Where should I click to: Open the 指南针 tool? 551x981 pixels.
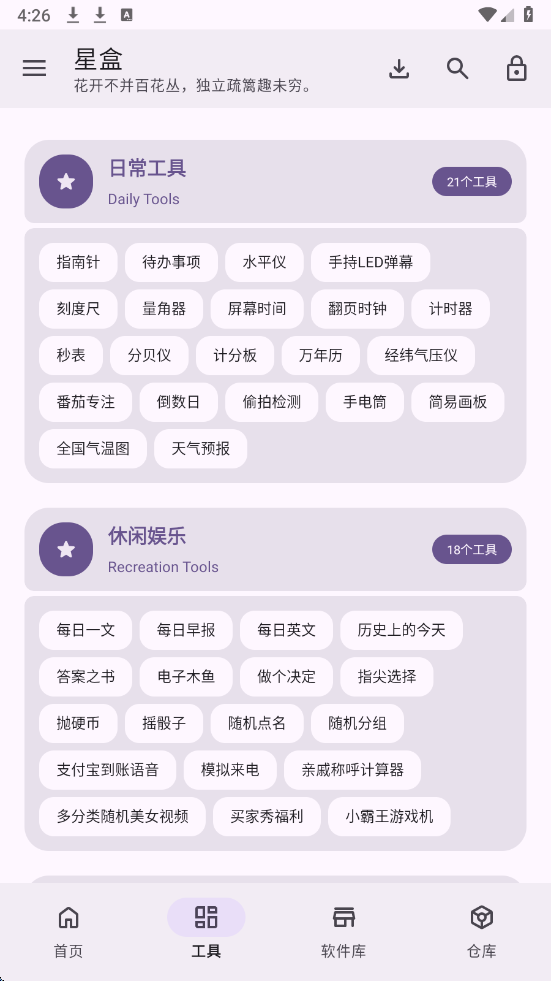click(78, 262)
